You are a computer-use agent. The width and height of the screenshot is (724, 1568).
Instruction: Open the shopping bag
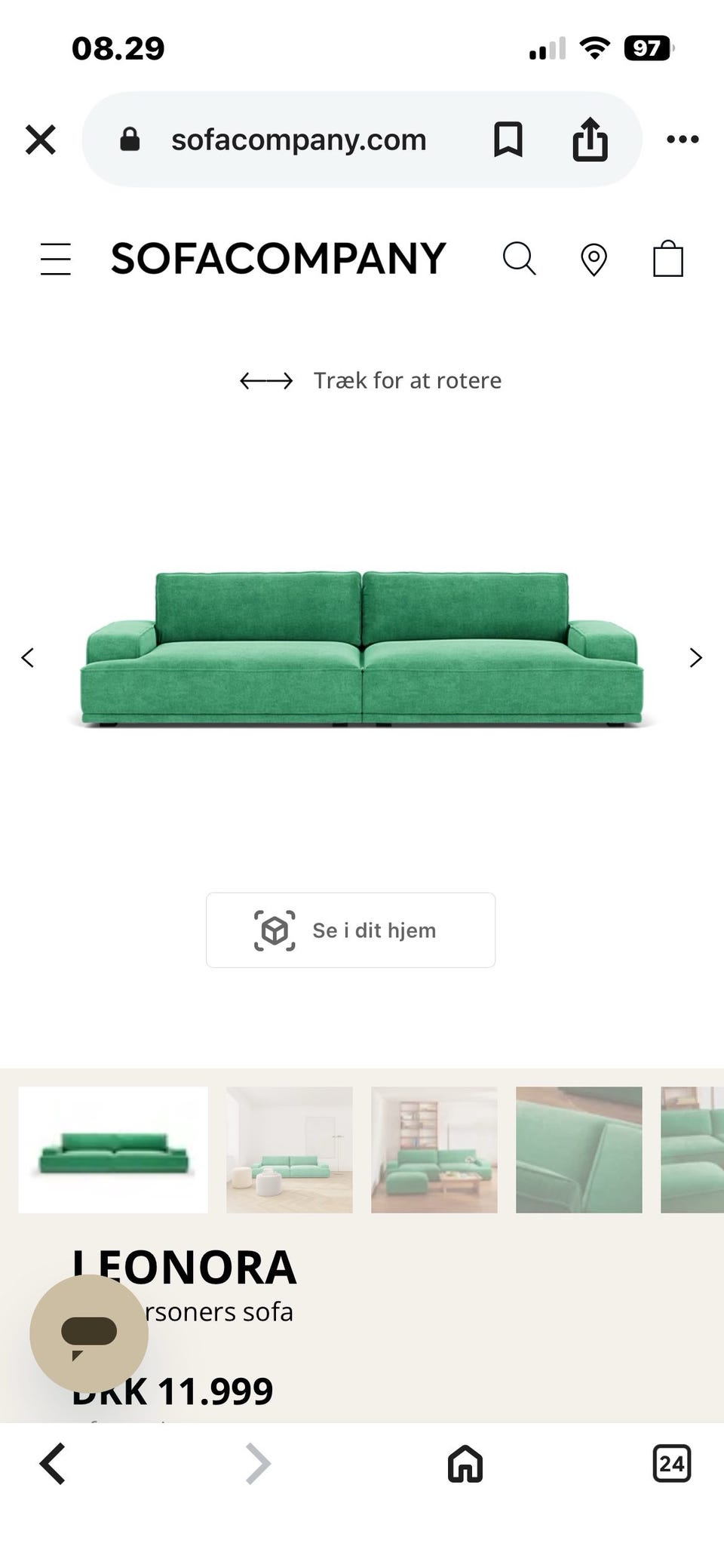click(x=667, y=259)
